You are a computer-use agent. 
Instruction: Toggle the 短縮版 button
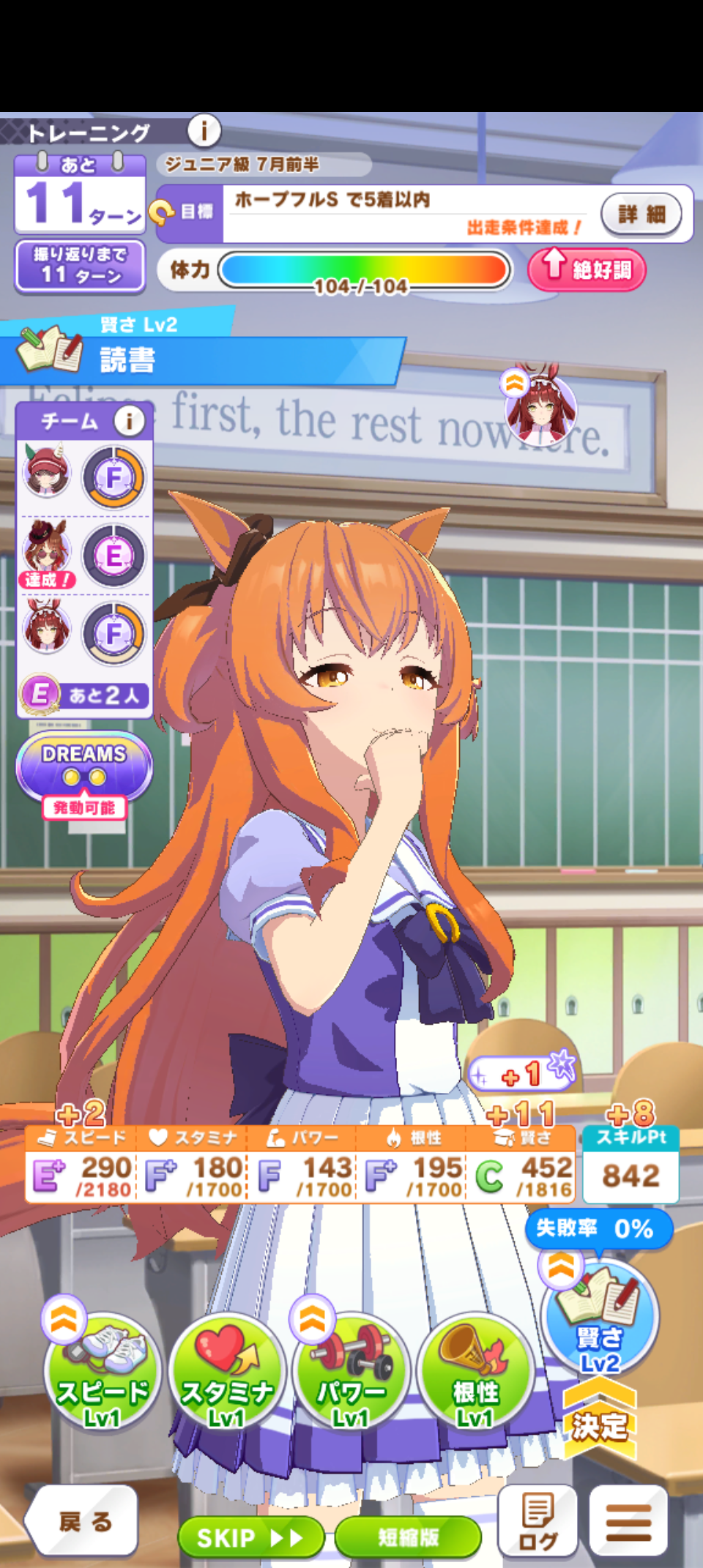point(408,1537)
